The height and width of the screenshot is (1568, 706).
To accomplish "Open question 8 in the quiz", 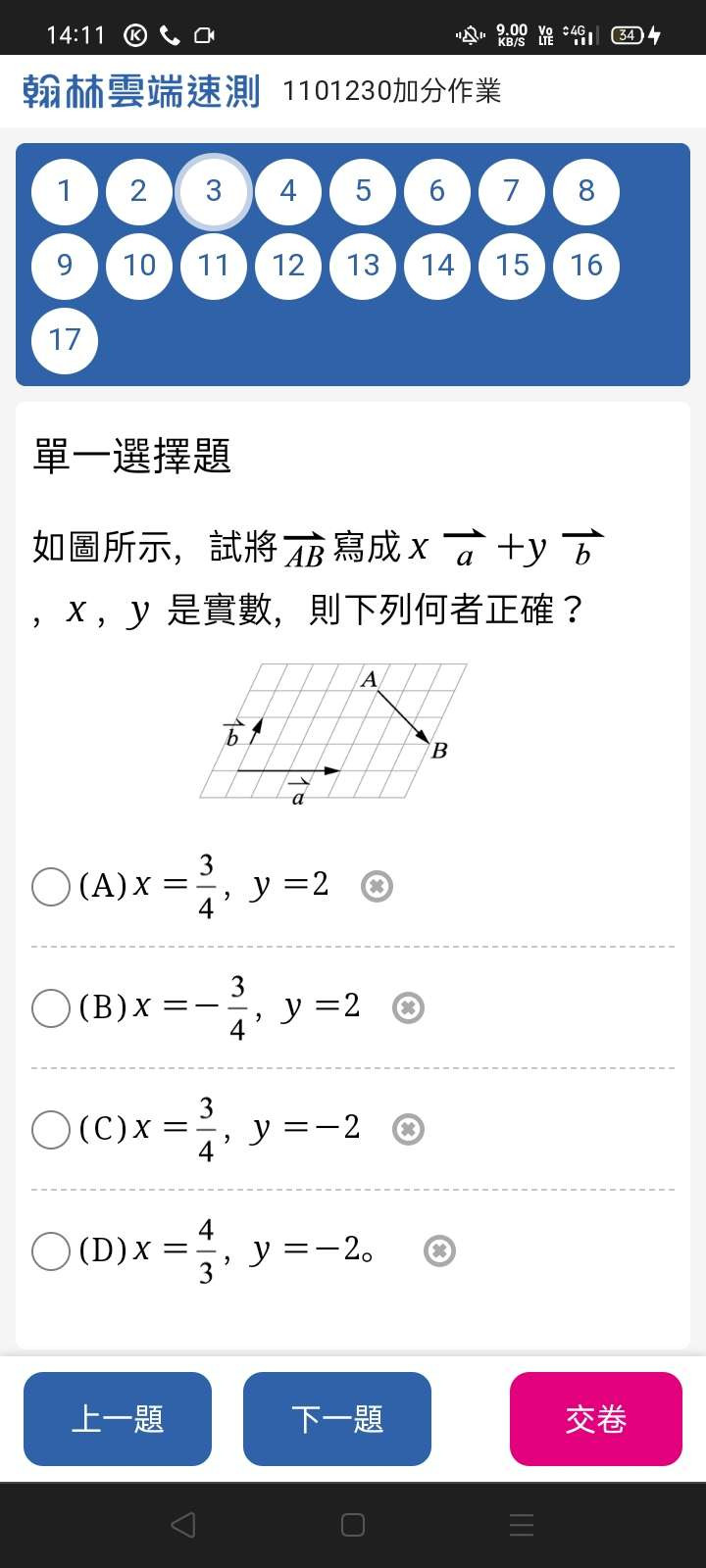I will pos(586,191).
